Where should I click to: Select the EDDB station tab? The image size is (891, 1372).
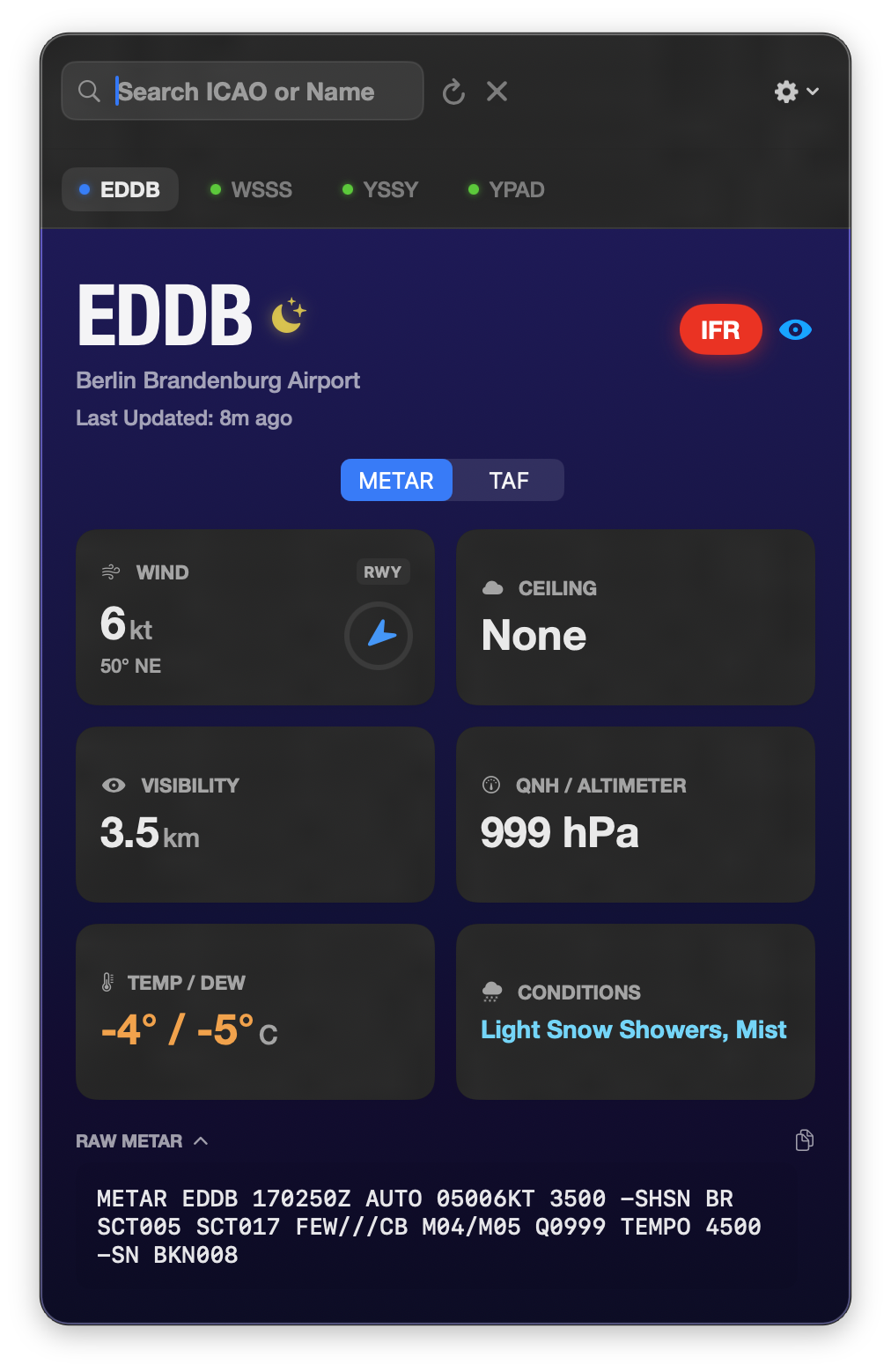pyautogui.click(x=121, y=189)
